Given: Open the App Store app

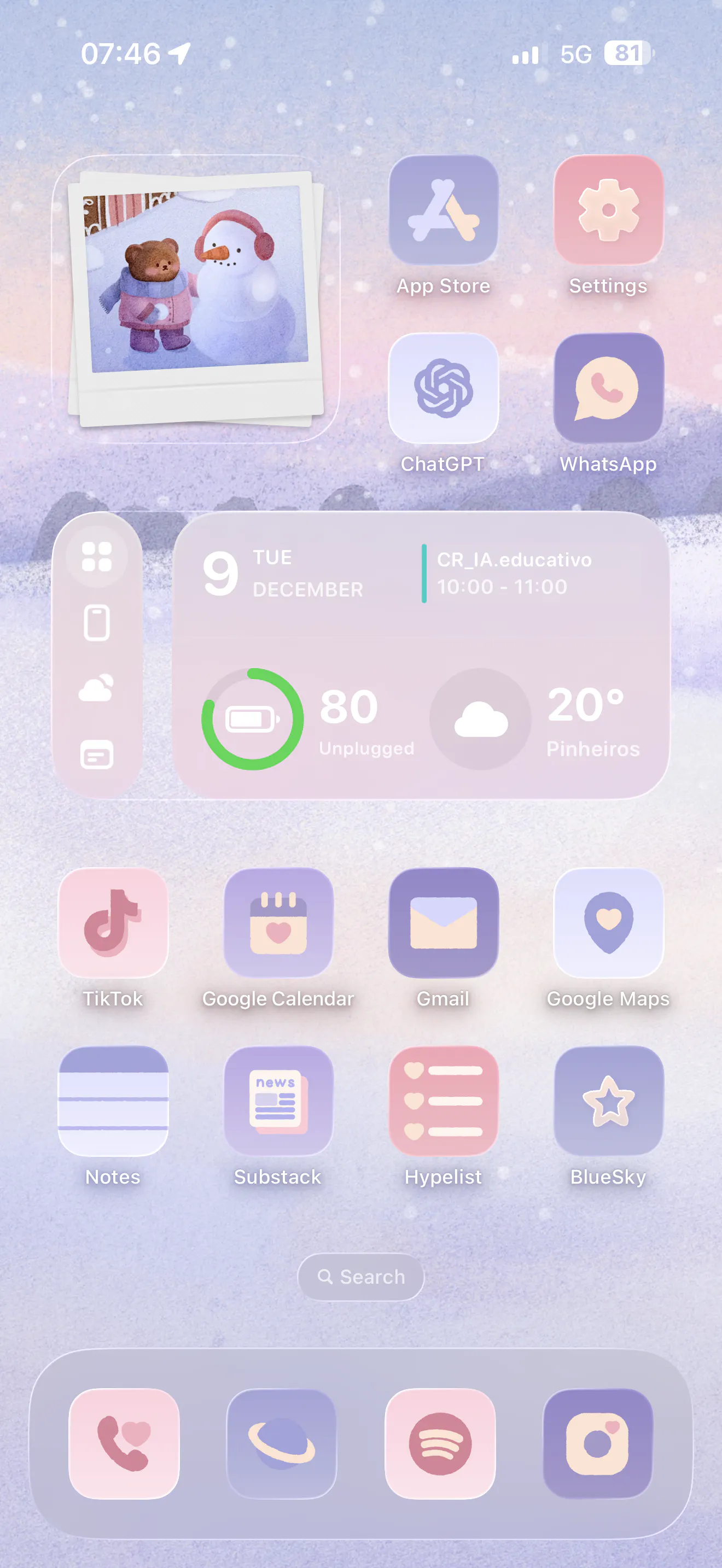Looking at the screenshot, I should click(x=443, y=210).
